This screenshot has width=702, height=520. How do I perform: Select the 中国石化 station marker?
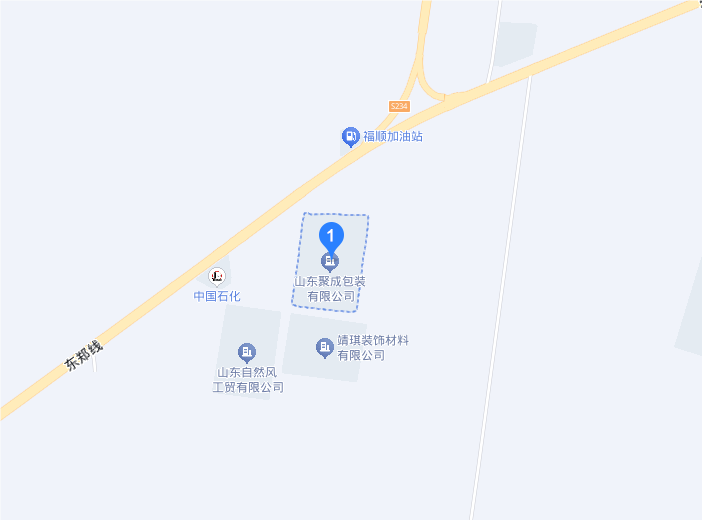(216, 276)
